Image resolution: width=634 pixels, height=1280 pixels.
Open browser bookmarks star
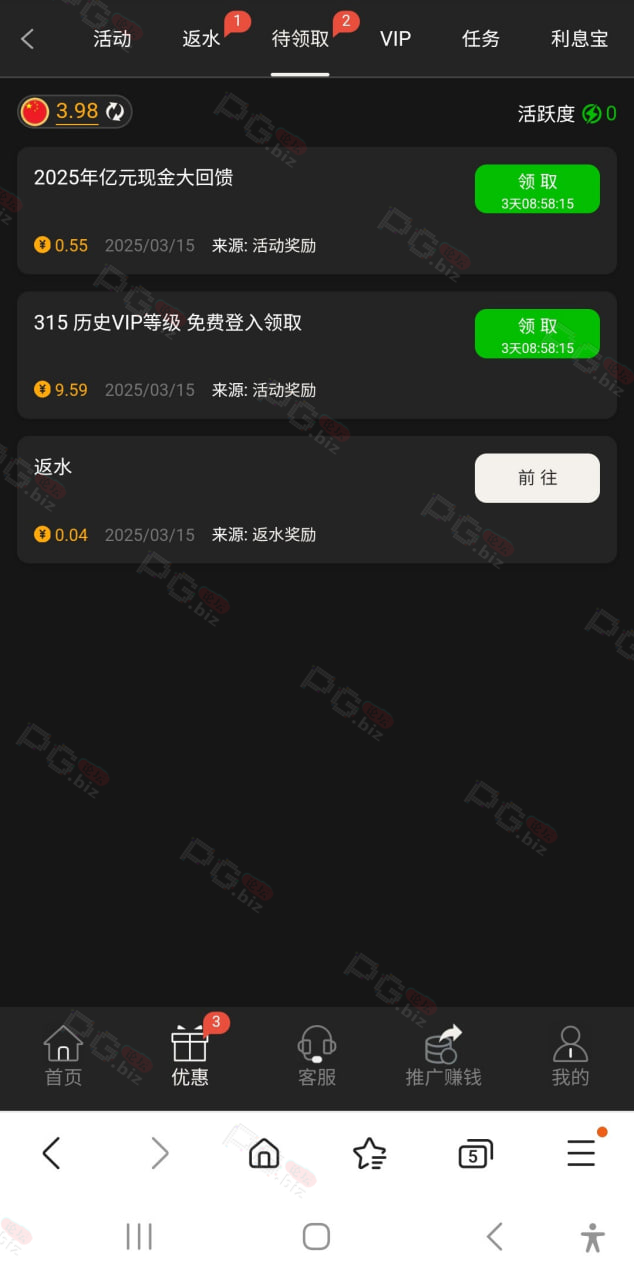[369, 1153]
